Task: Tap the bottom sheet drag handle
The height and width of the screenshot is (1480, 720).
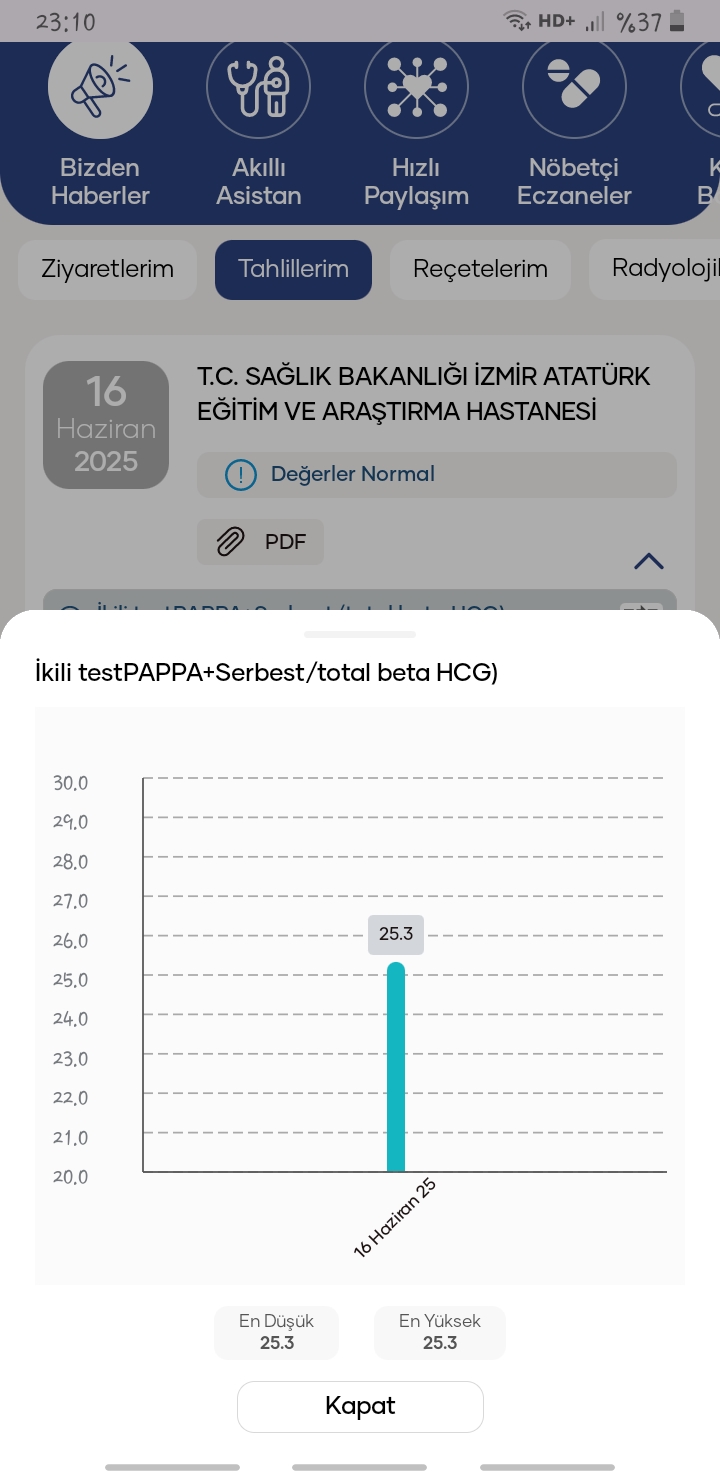Action: point(360,634)
